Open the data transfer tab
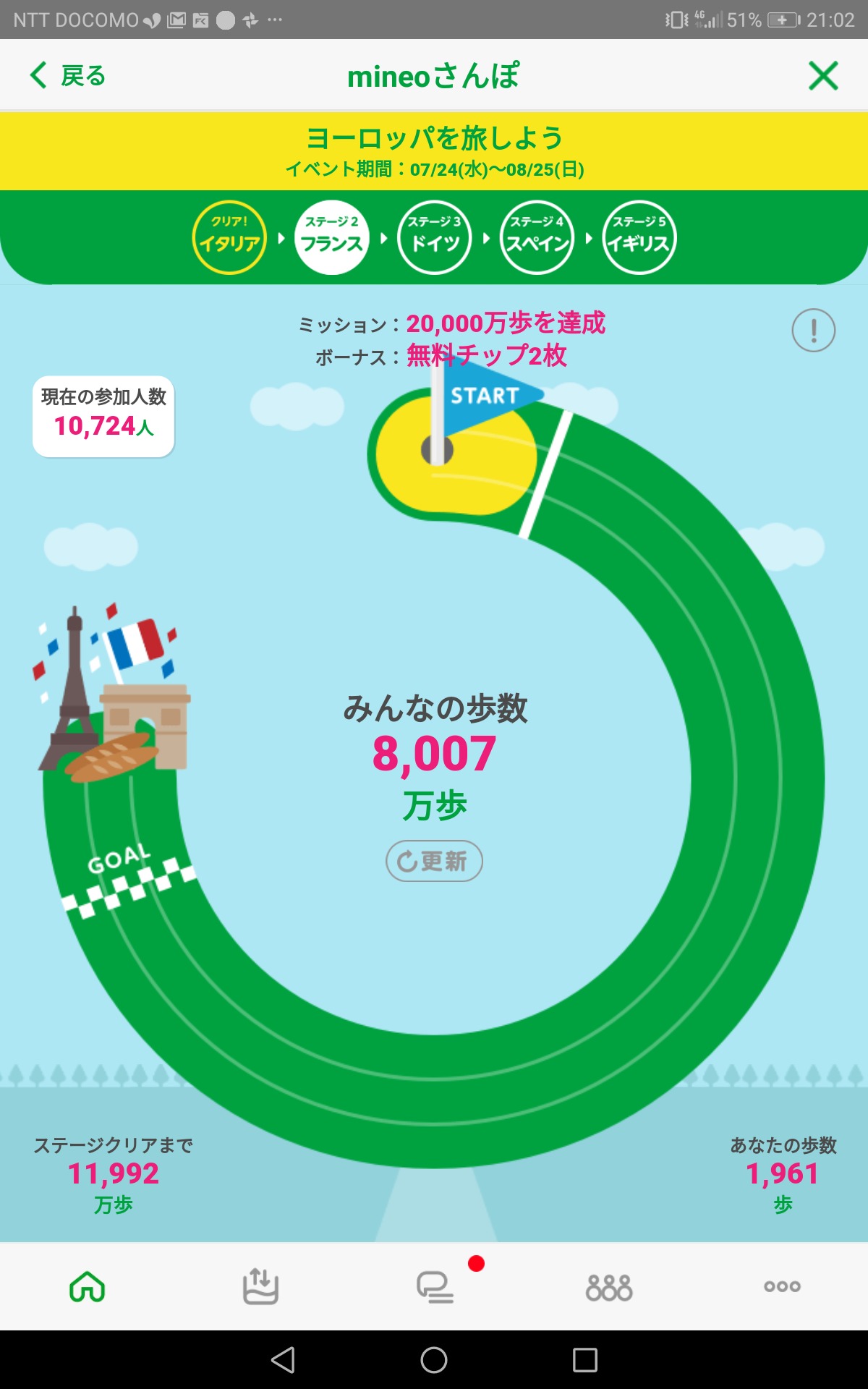868x1389 pixels. point(260,1286)
